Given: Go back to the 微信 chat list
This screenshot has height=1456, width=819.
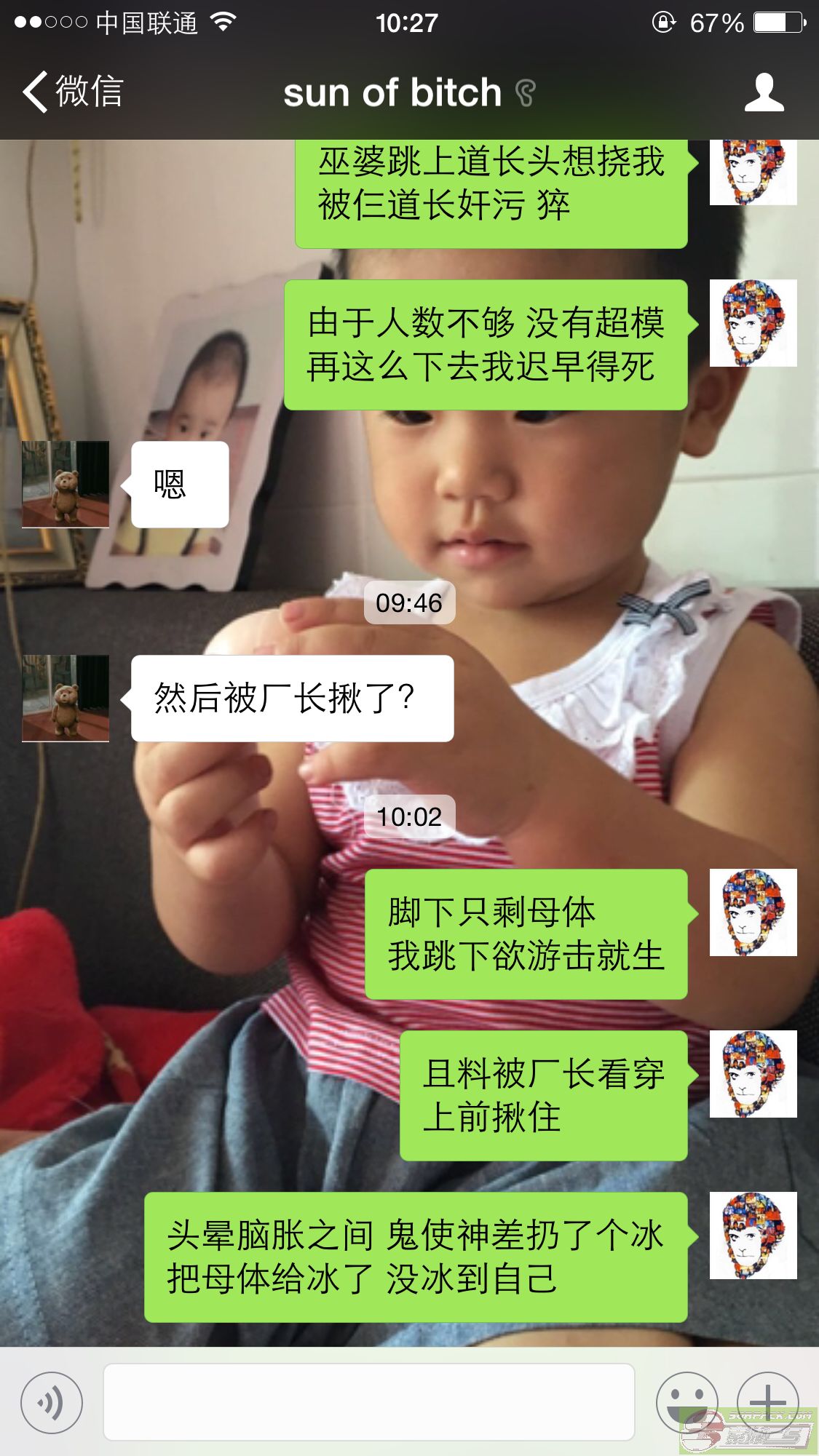Looking at the screenshot, I should pyautogui.click(x=73, y=92).
